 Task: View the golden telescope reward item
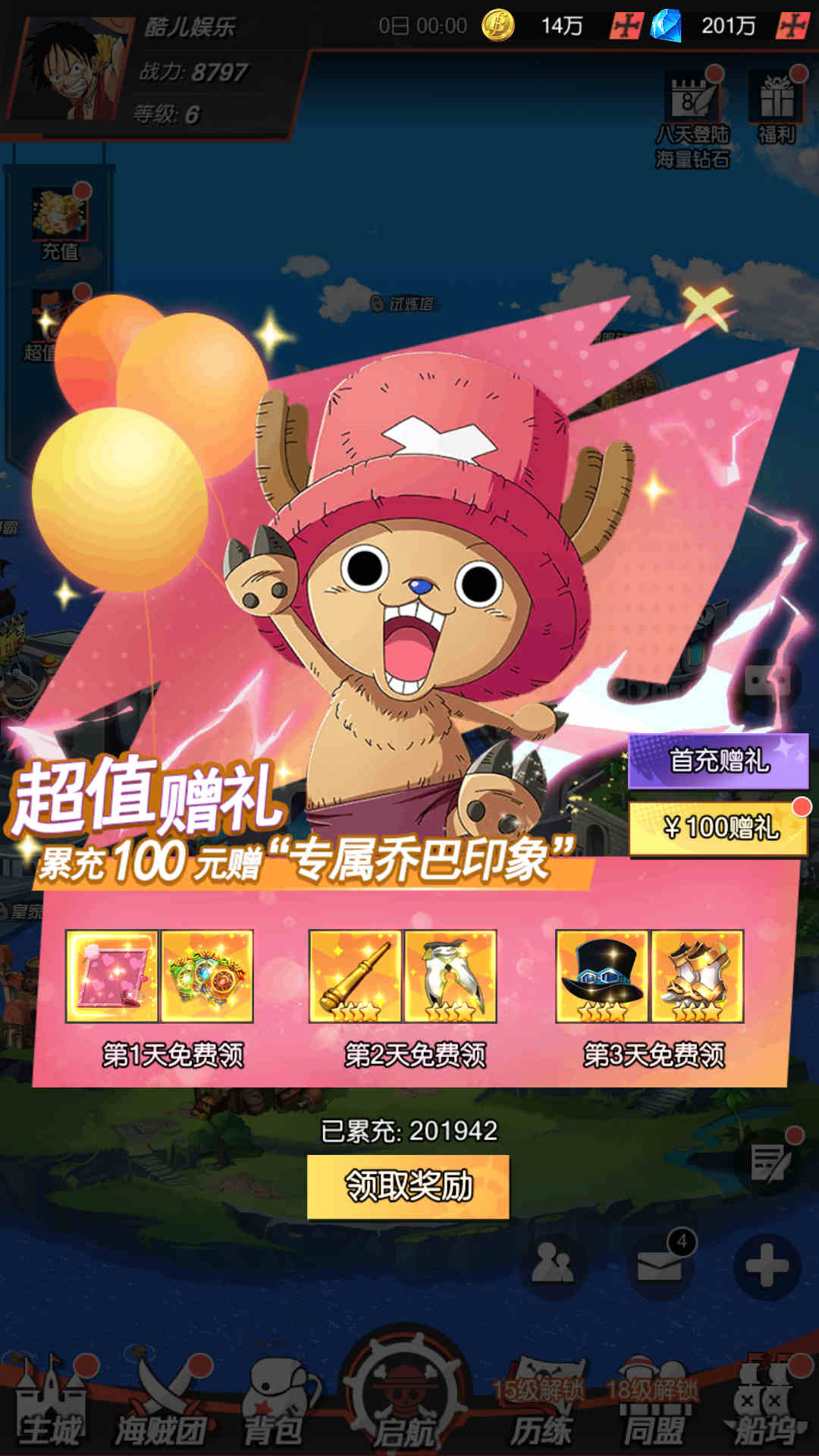coord(355,977)
